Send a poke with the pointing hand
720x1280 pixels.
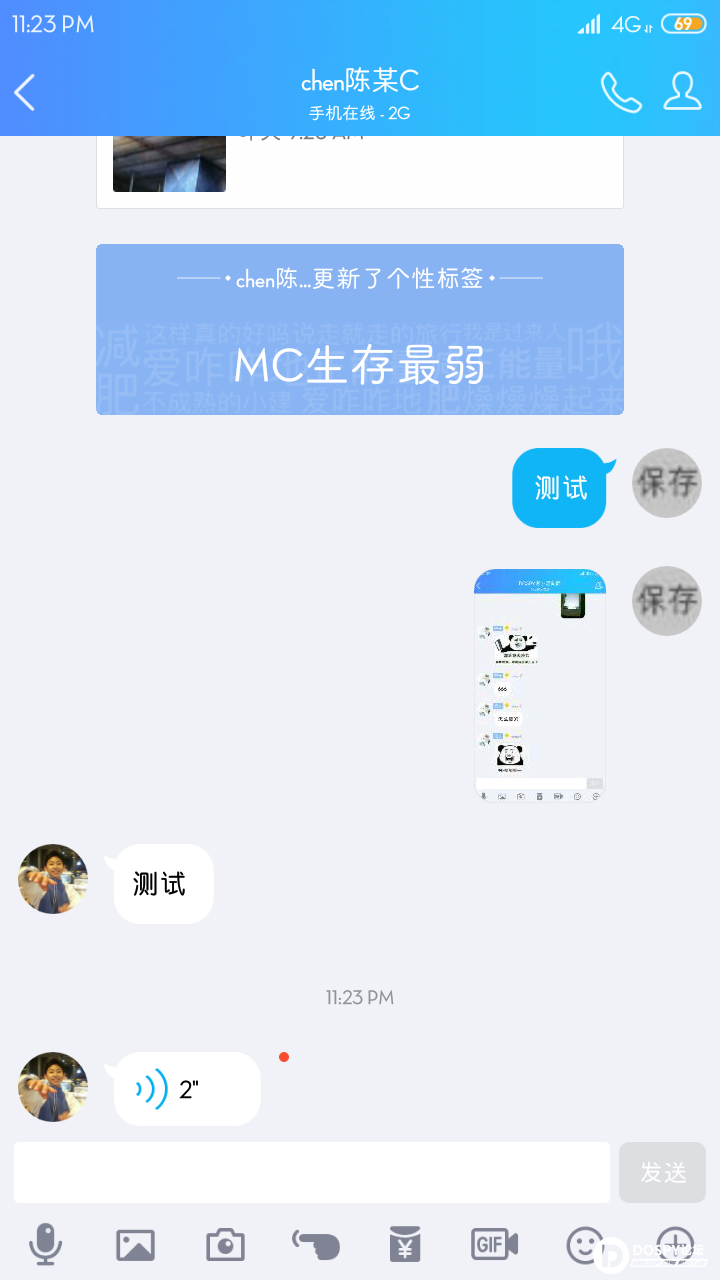pyautogui.click(x=316, y=1245)
